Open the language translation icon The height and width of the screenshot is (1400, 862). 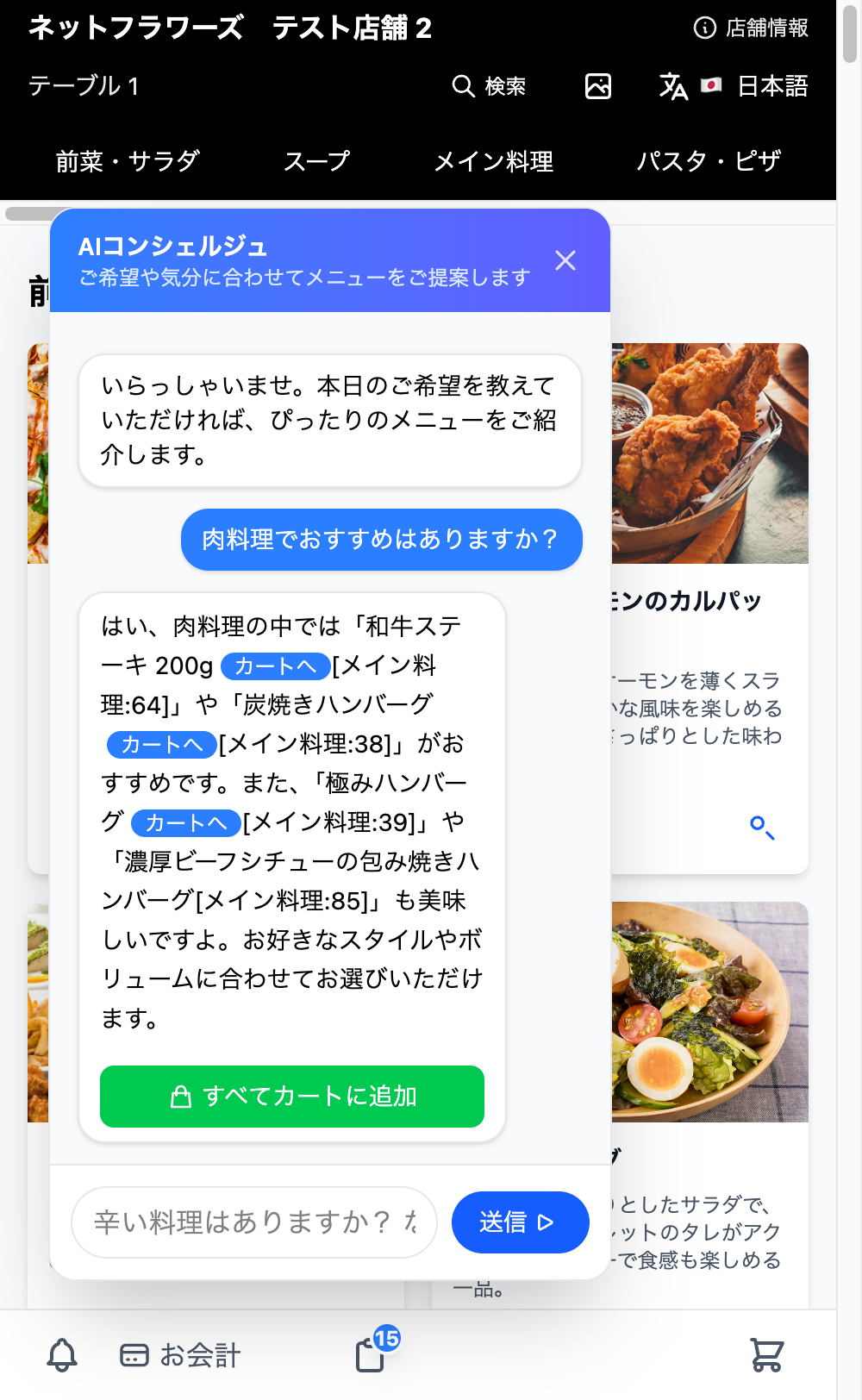point(673,86)
